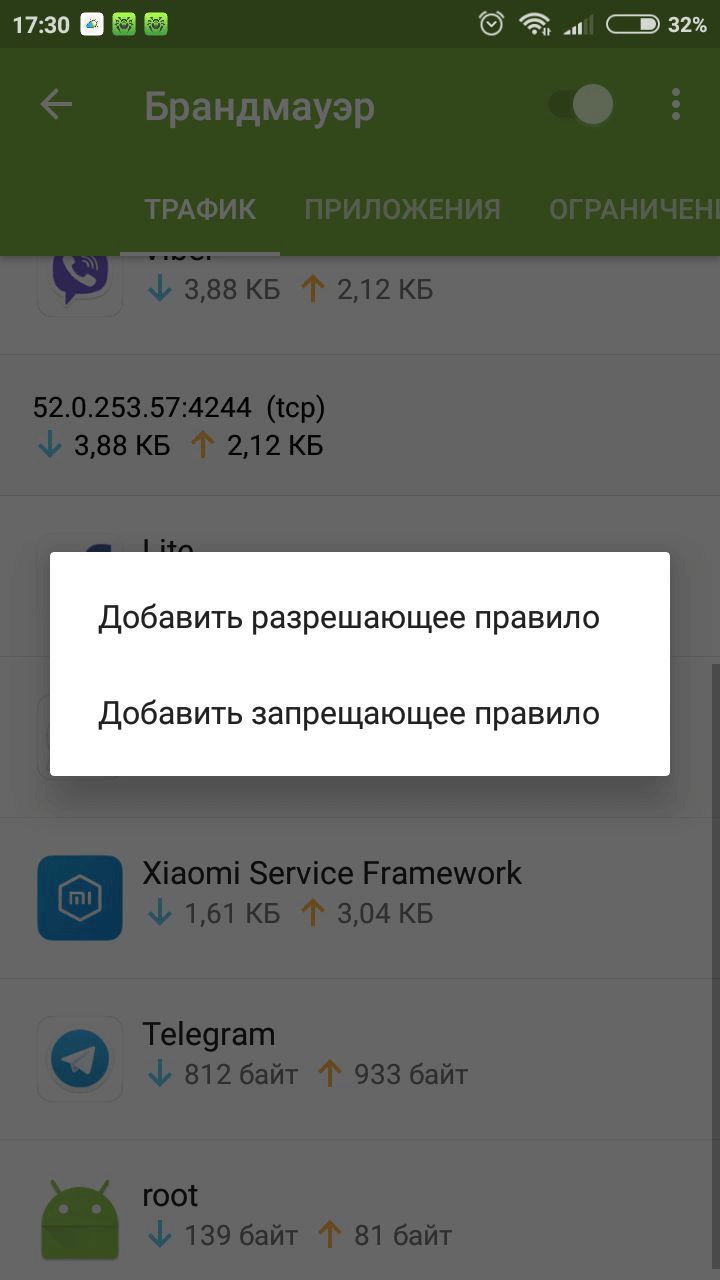
Task: Select Добавить запрещающее правило option
Action: 349,713
